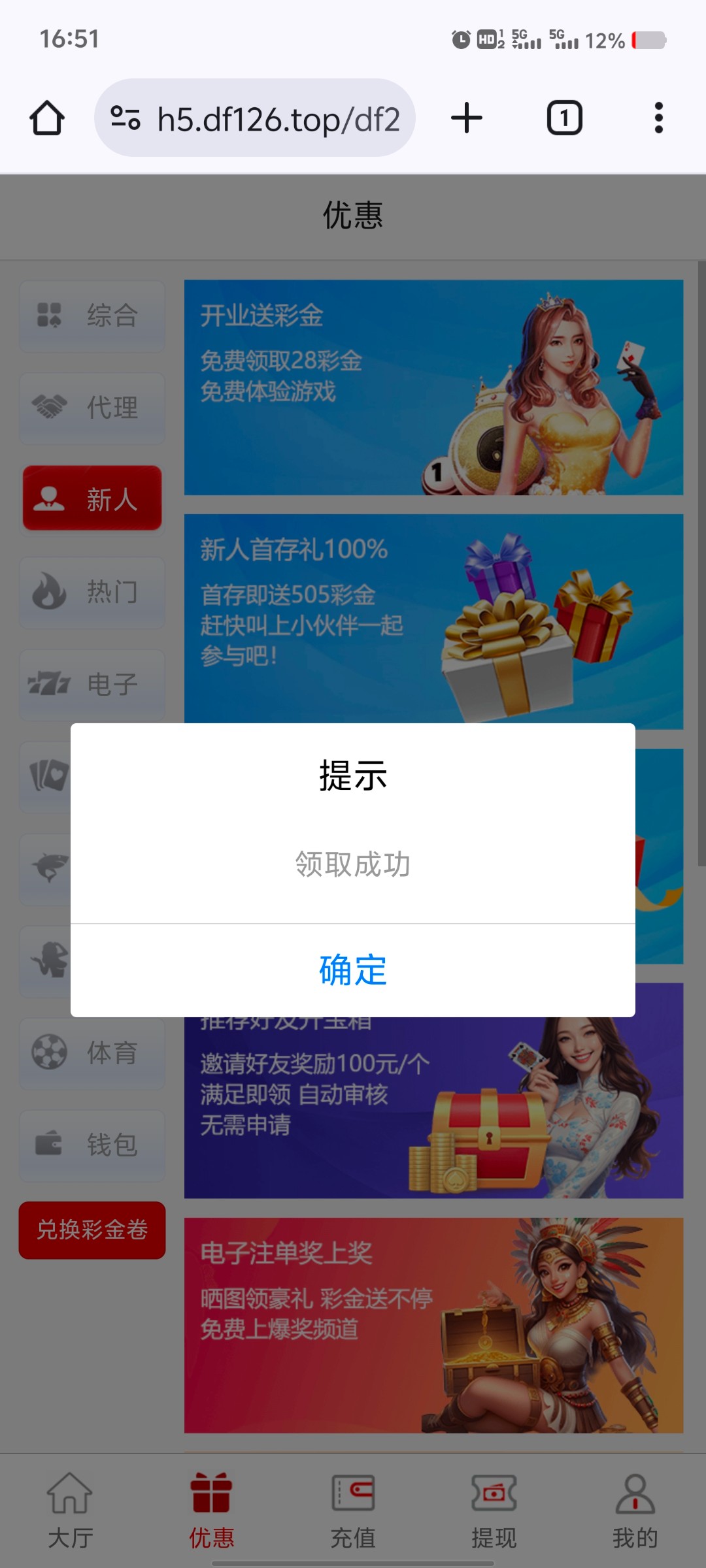Select the 体育 category
The width and height of the screenshot is (706, 1568).
click(92, 1053)
